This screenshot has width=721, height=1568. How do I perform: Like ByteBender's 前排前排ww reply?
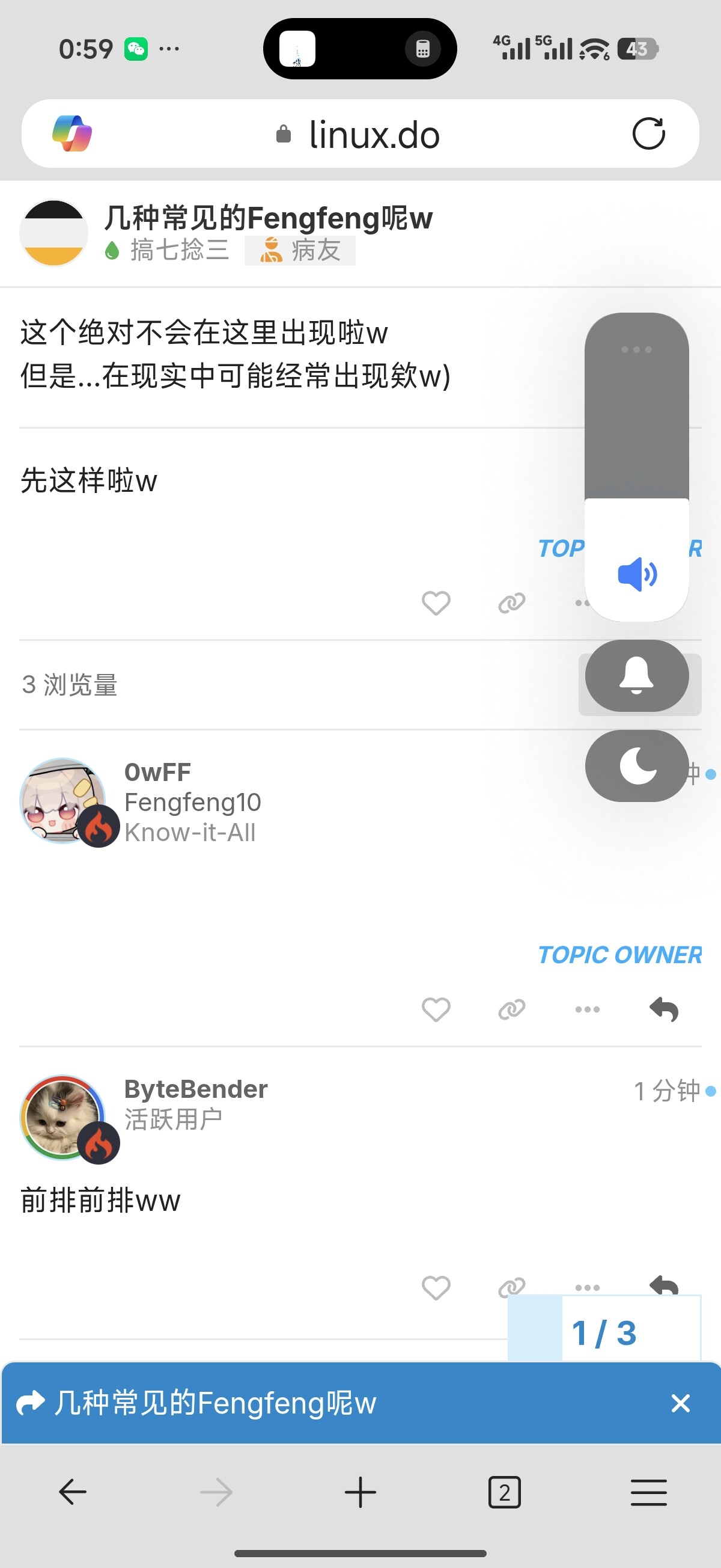coord(436,1288)
